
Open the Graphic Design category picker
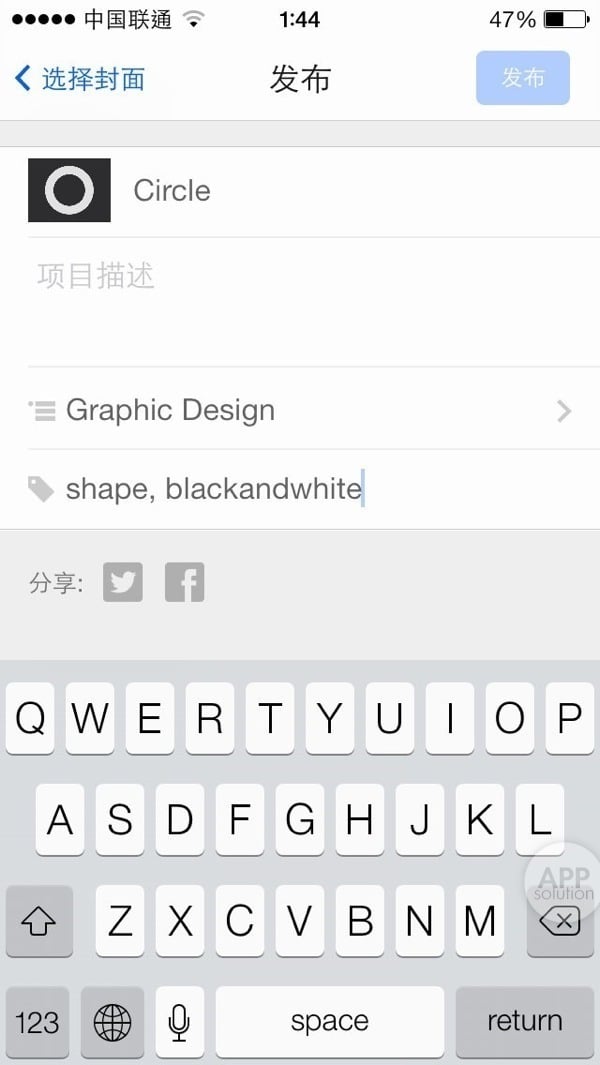300,410
